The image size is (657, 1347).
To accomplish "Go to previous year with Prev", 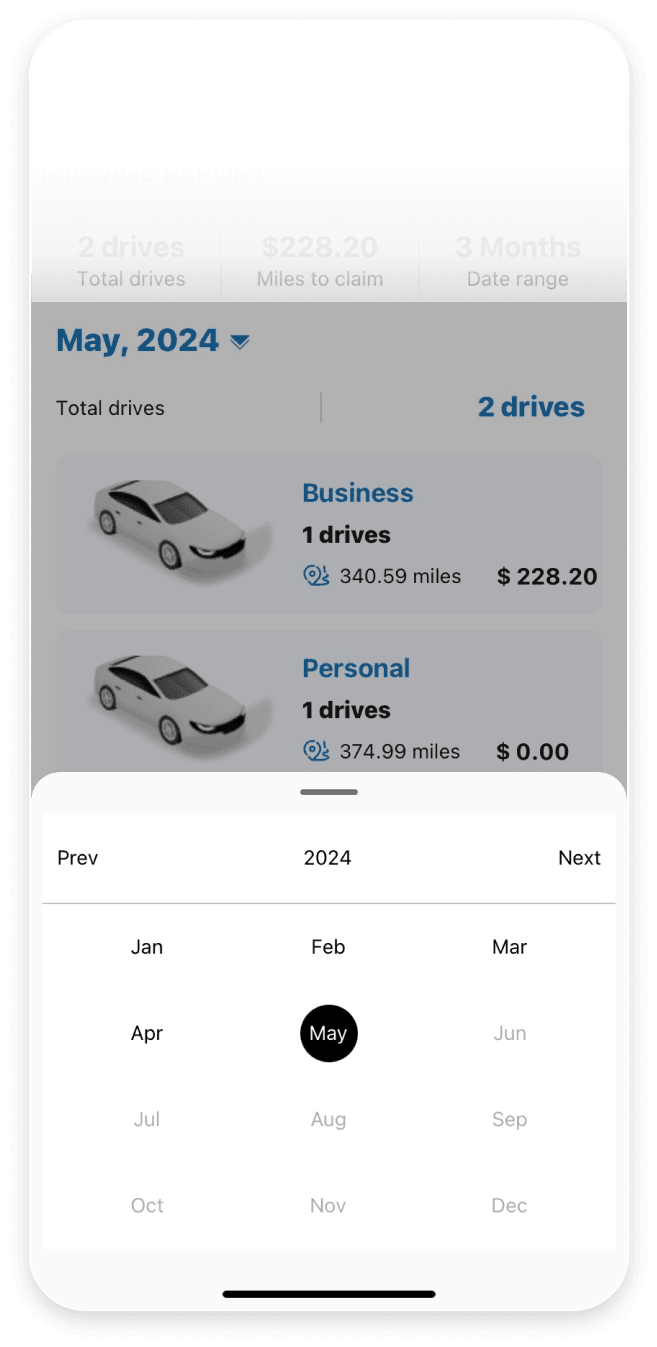I will (78, 858).
